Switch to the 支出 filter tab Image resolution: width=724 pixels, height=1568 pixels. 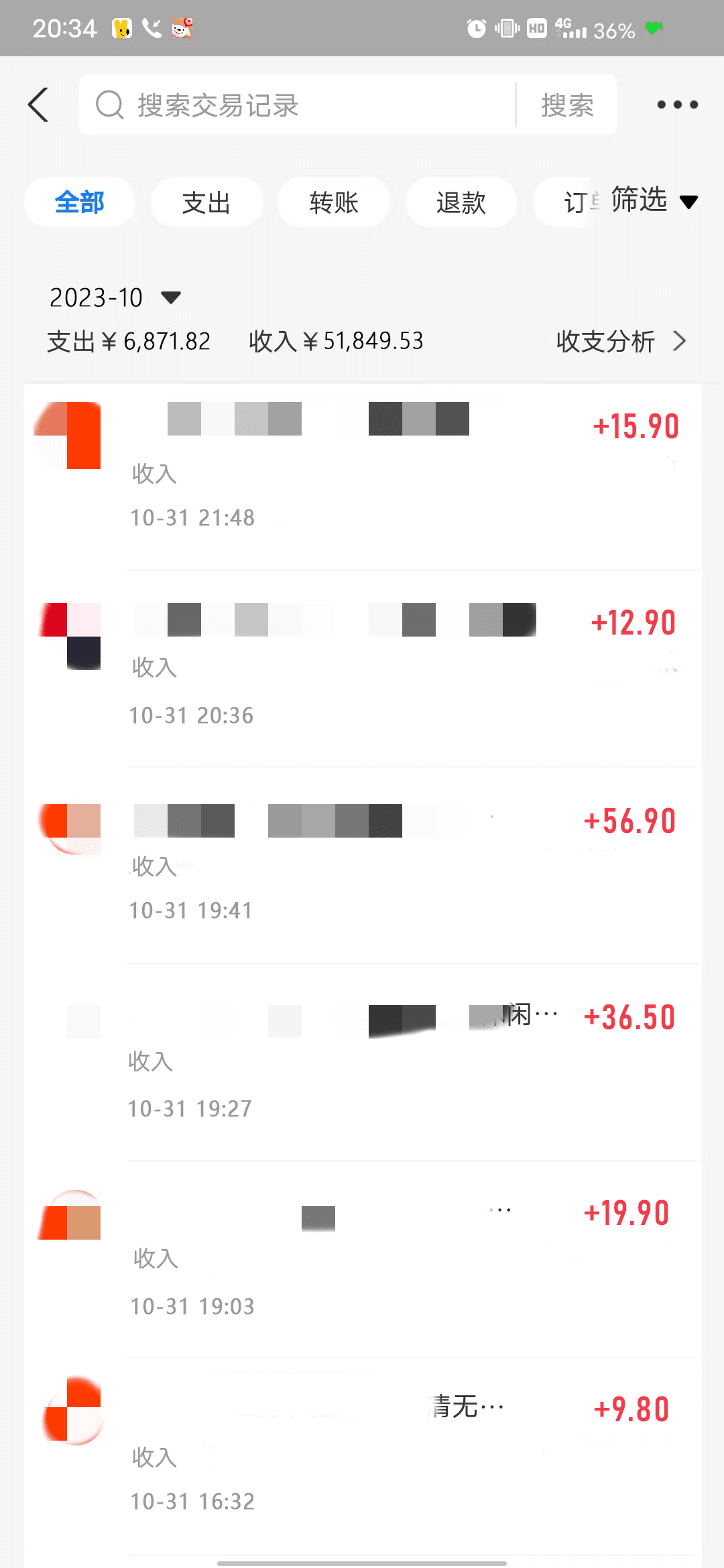click(206, 202)
